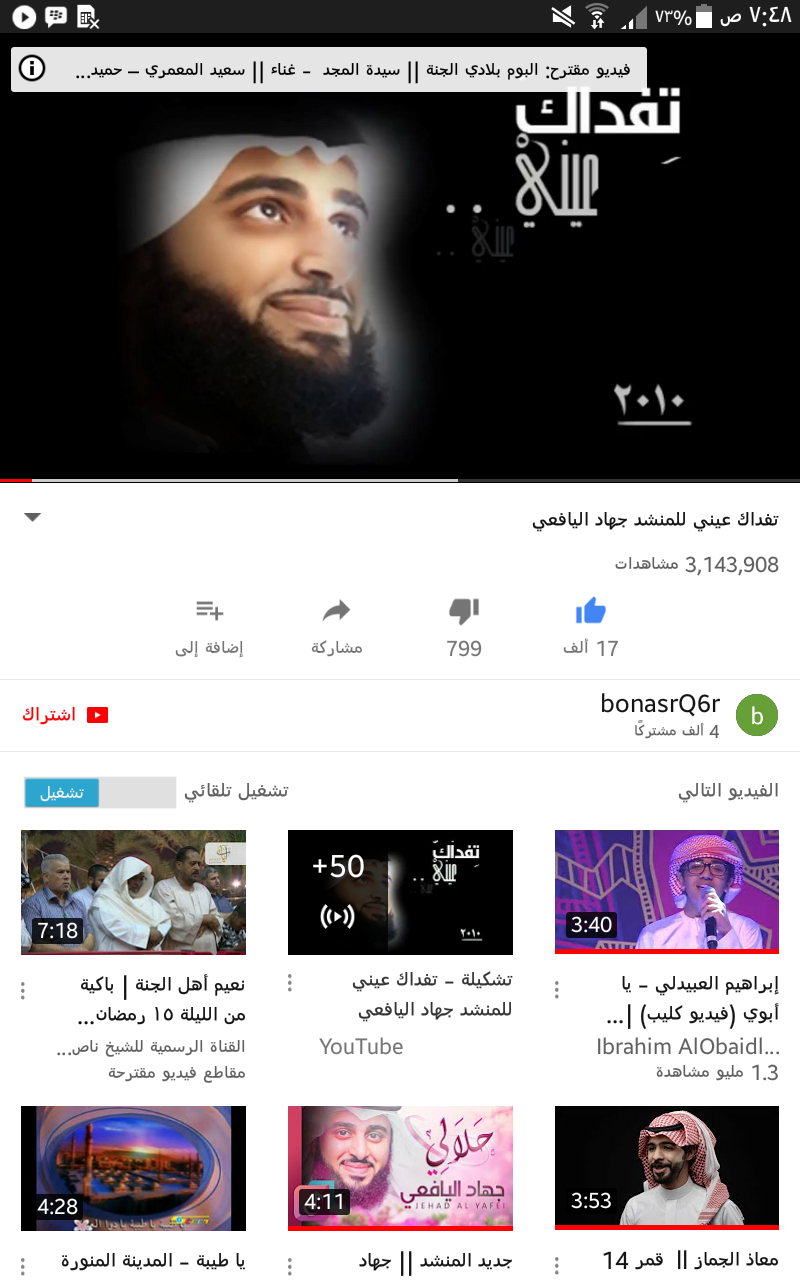This screenshot has width=800, height=1280.
Task: Open options for Ibrahim AlObaidli video
Action: (x=556, y=990)
